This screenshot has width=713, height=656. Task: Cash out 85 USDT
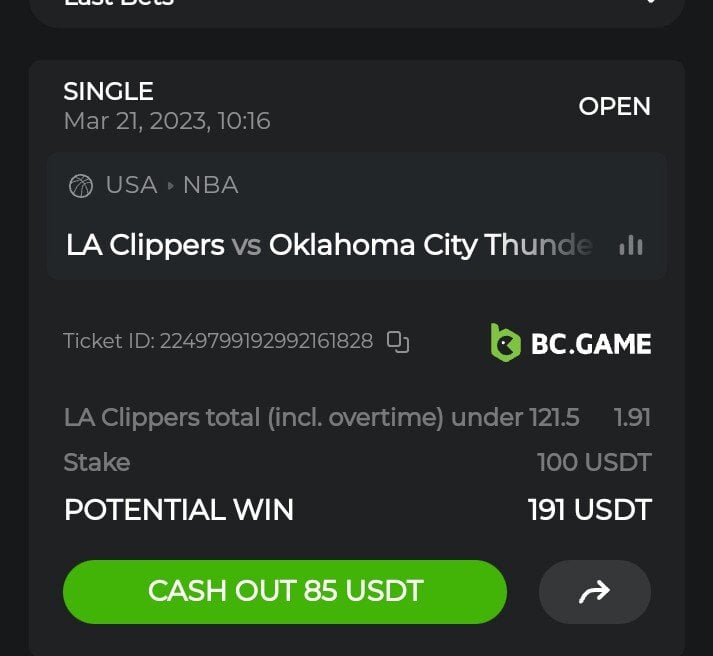pos(285,592)
